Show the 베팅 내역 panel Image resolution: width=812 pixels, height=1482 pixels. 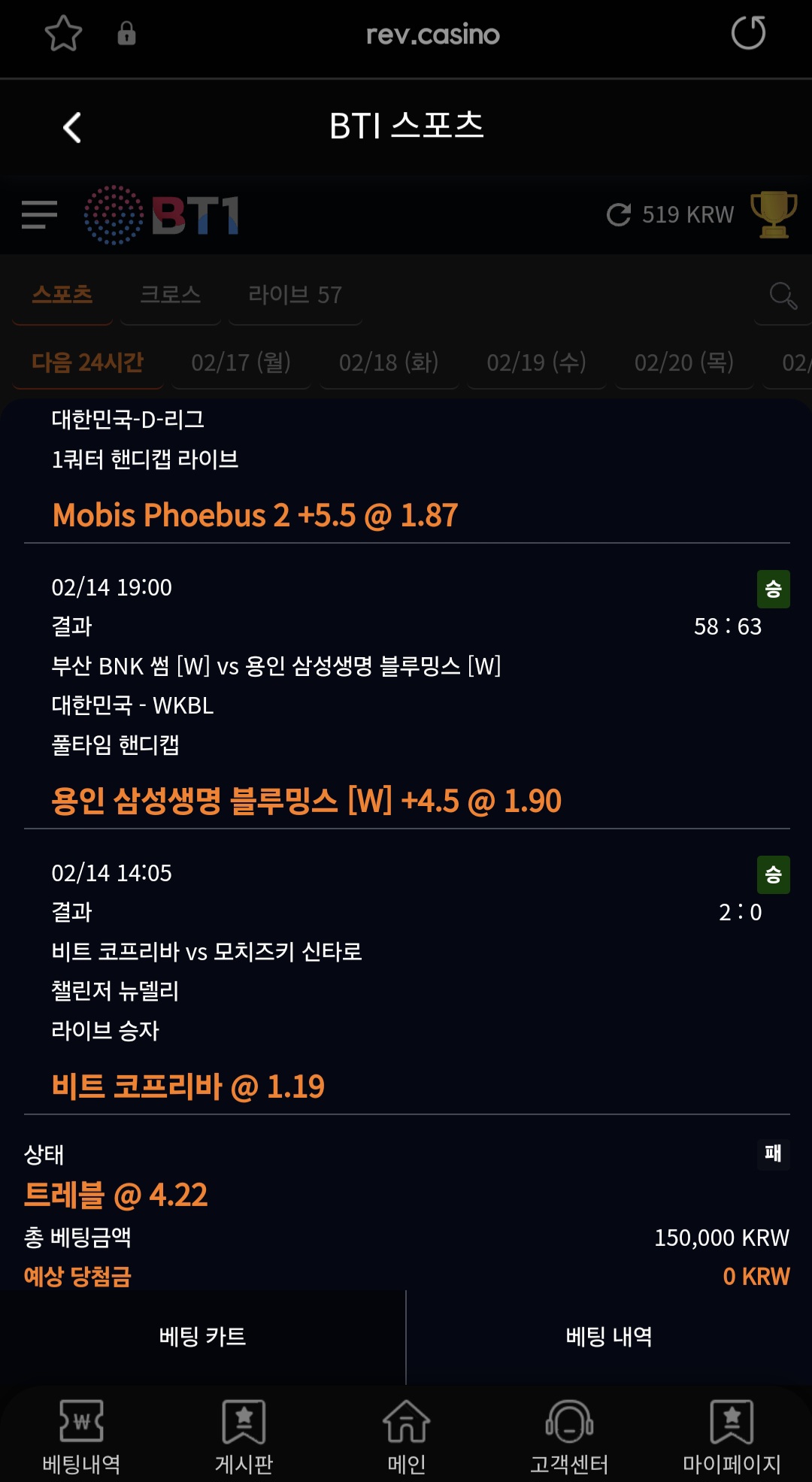pyautogui.click(x=609, y=1337)
